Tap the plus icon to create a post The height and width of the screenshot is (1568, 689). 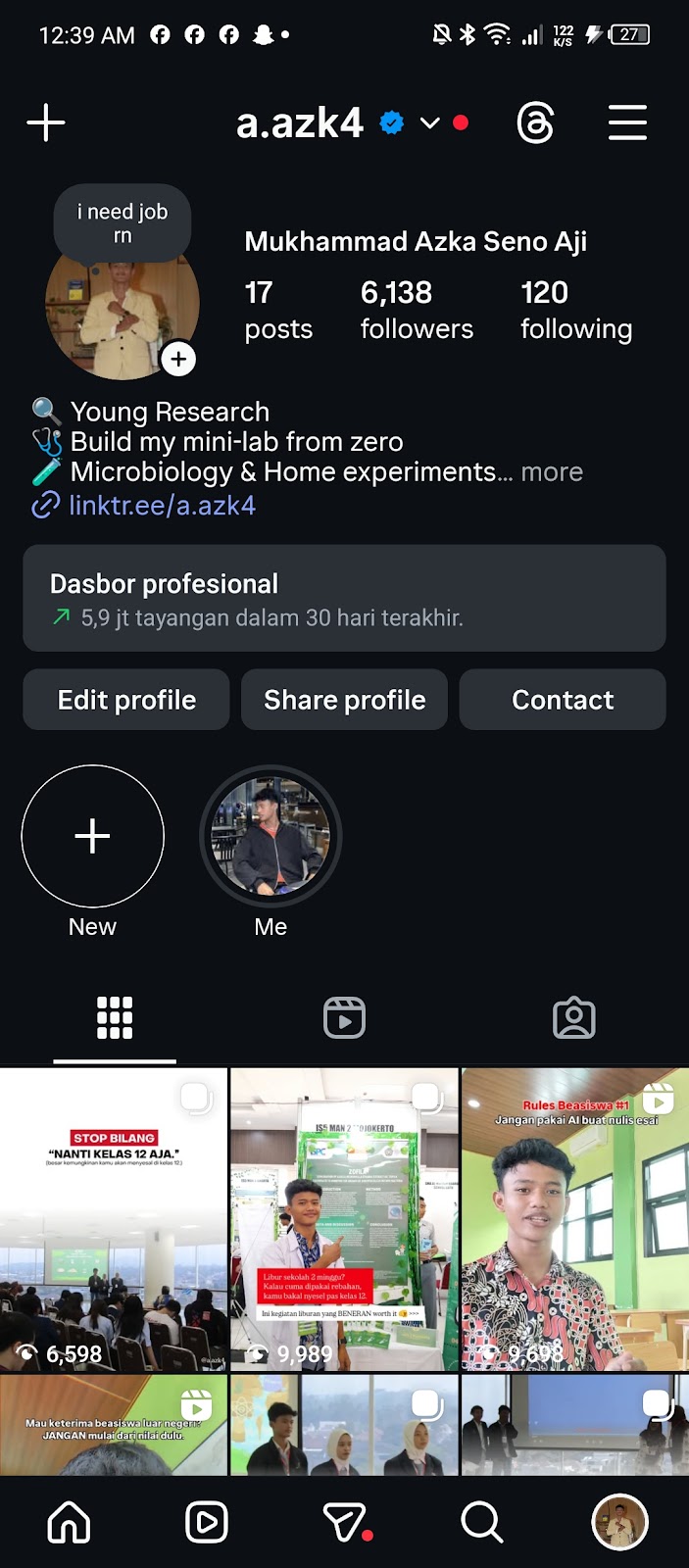(x=46, y=123)
